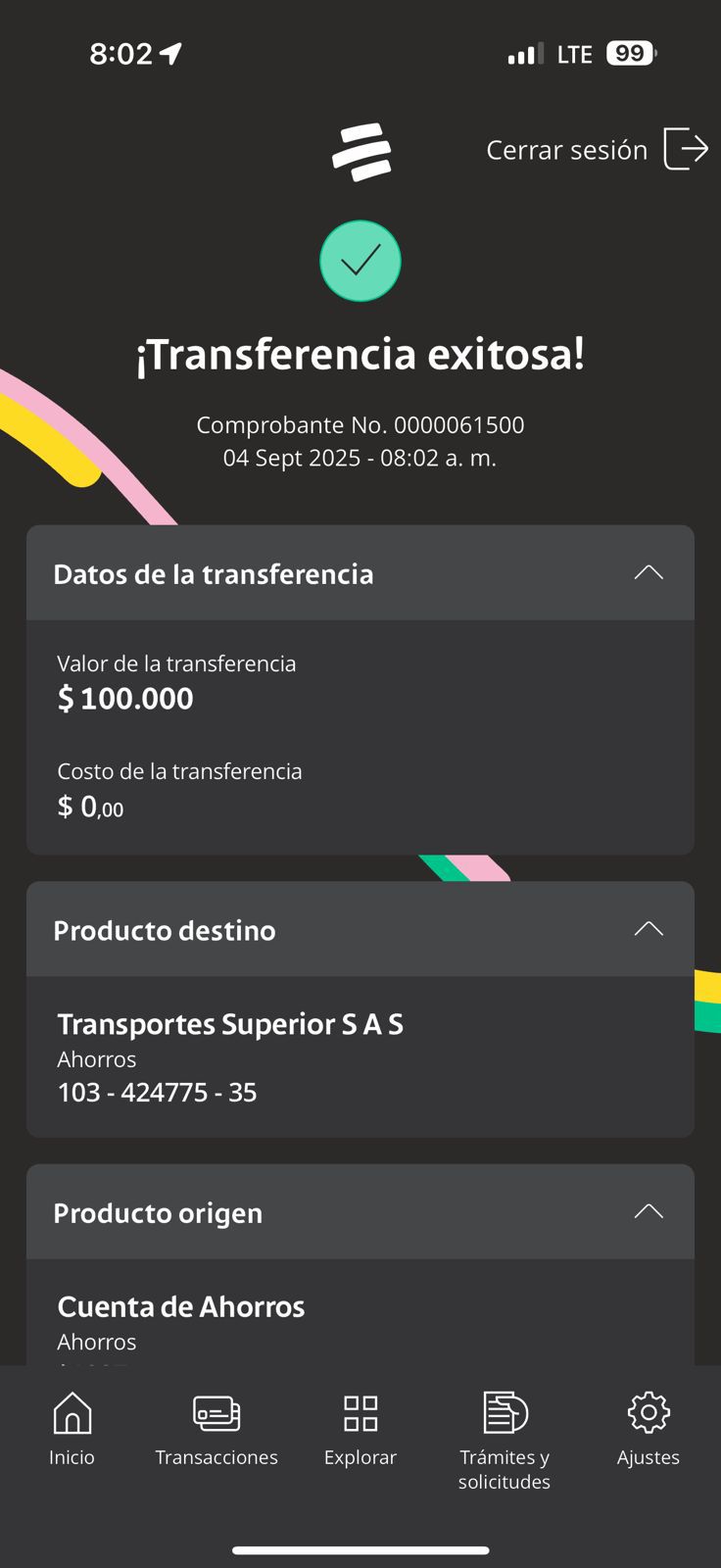Screen dimensions: 721x1568
Task: Collapse the Datos de la transferencia section
Action: [x=648, y=573]
